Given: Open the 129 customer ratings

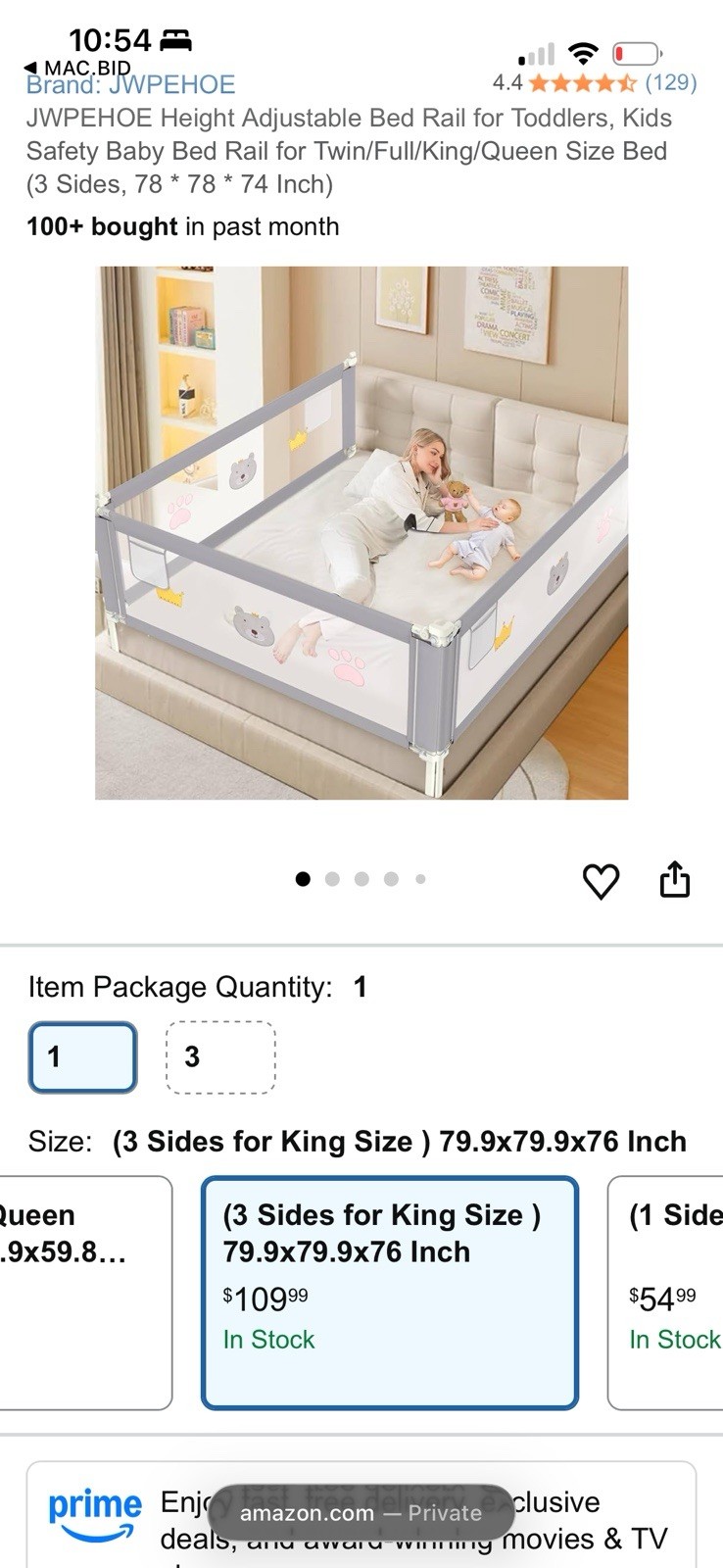Looking at the screenshot, I should [670, 82].
